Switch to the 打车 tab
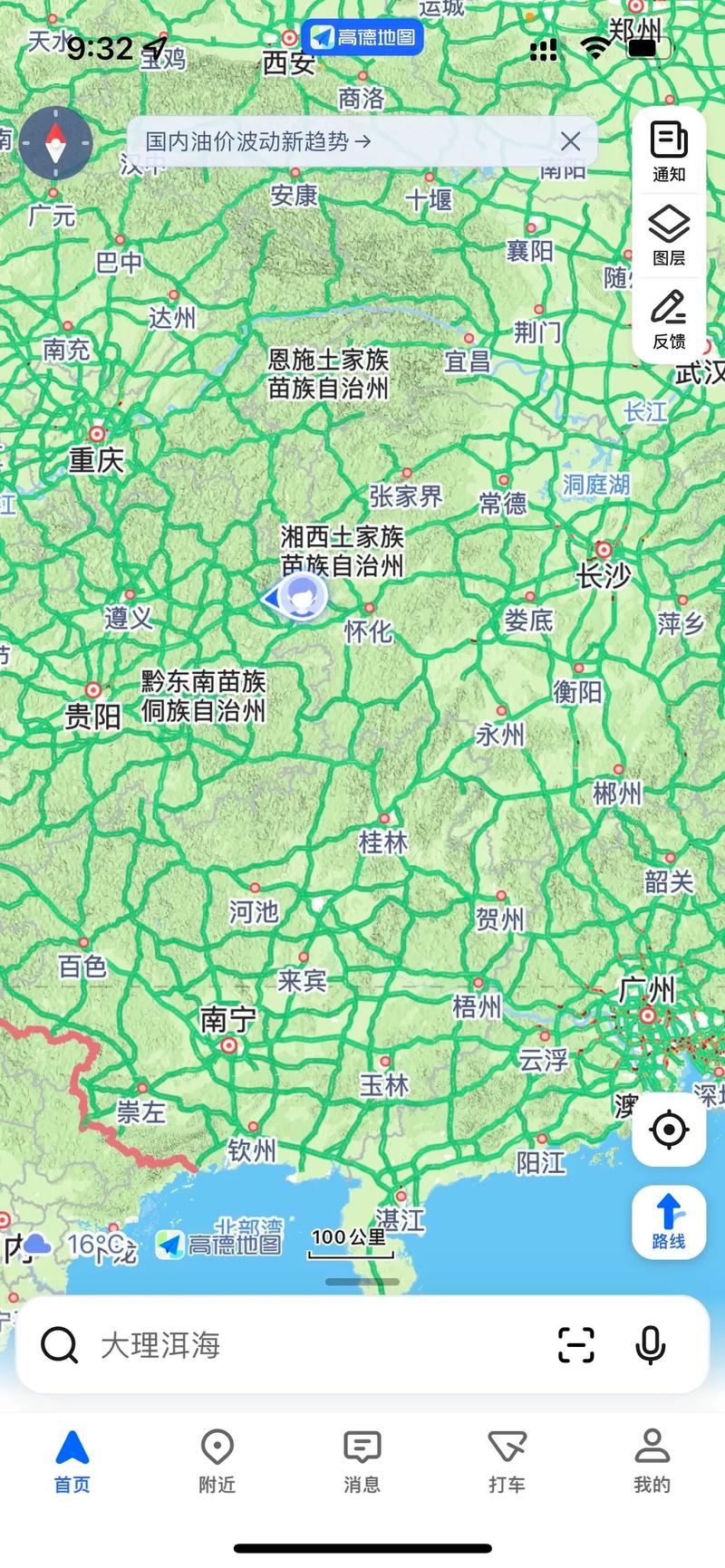 point(507,1461)
